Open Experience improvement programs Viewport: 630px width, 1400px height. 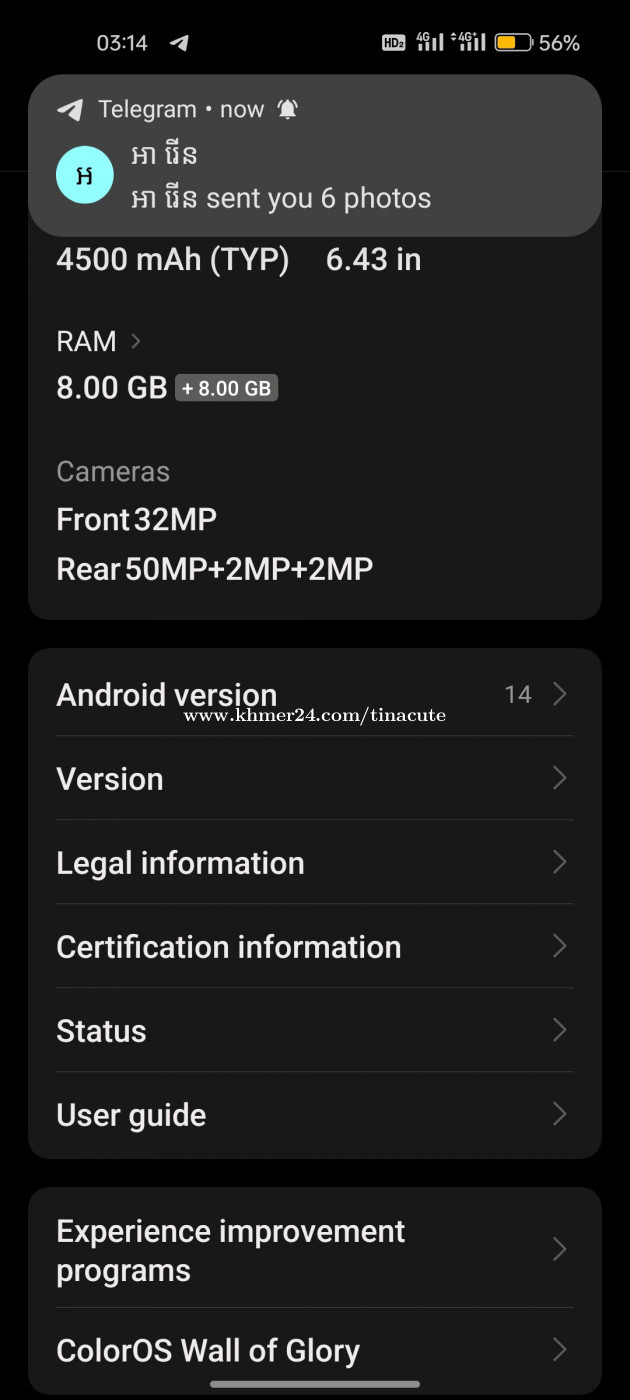click(x=315, y=1250)
